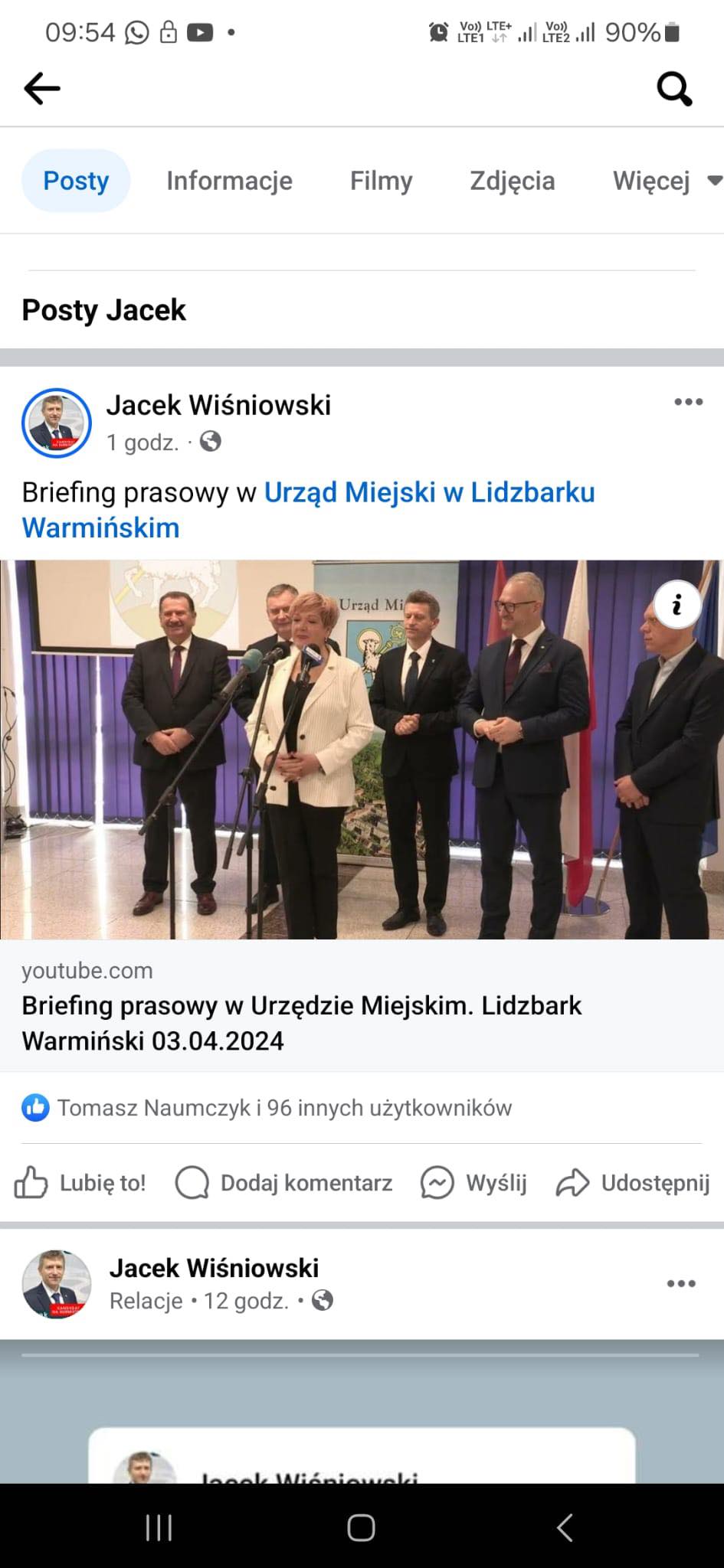Open Urząd Miejski w Lidzbarku Warmińskim link
This screenshot has width=724, height=1568.
[x=309, y=510]
